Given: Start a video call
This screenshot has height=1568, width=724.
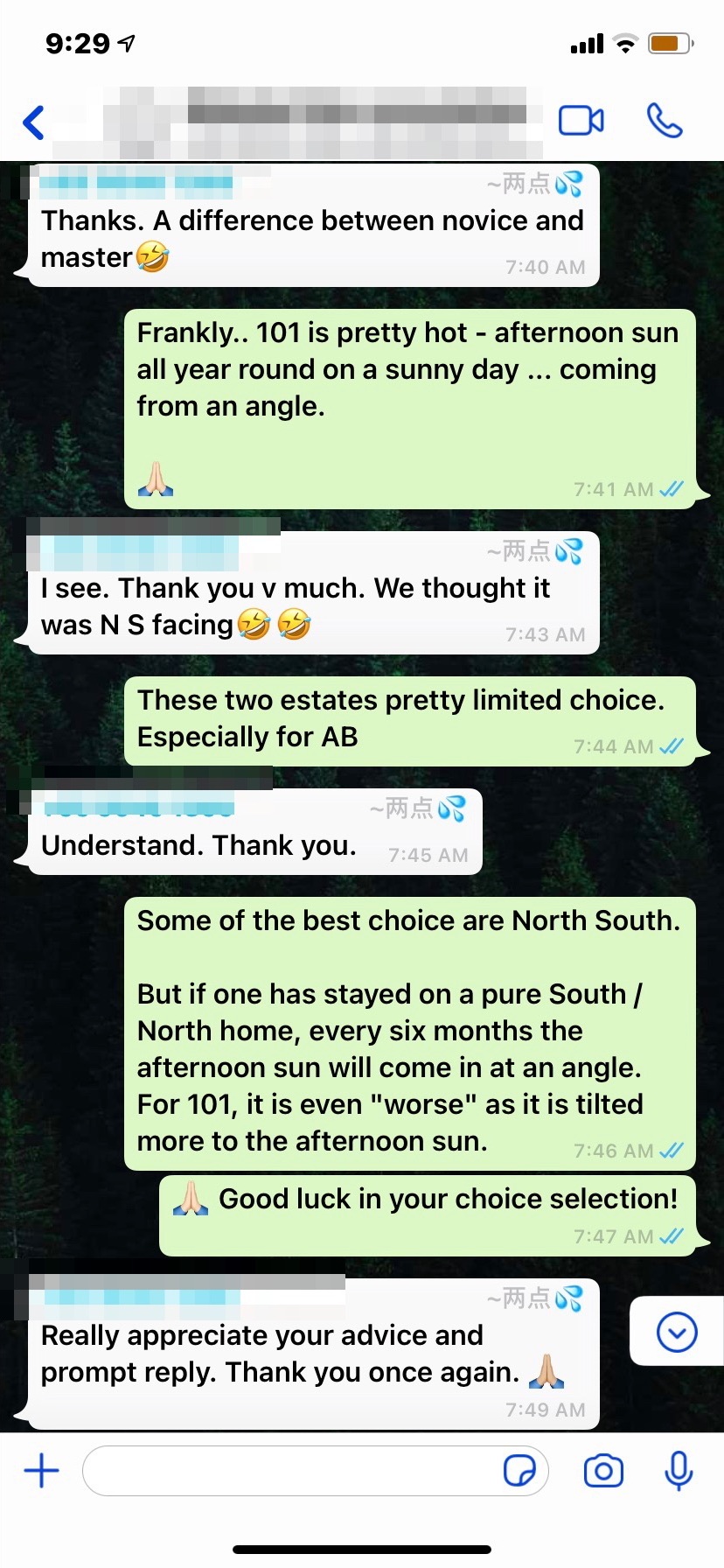Looking at the screenshot, I should [x=581, y=121].
